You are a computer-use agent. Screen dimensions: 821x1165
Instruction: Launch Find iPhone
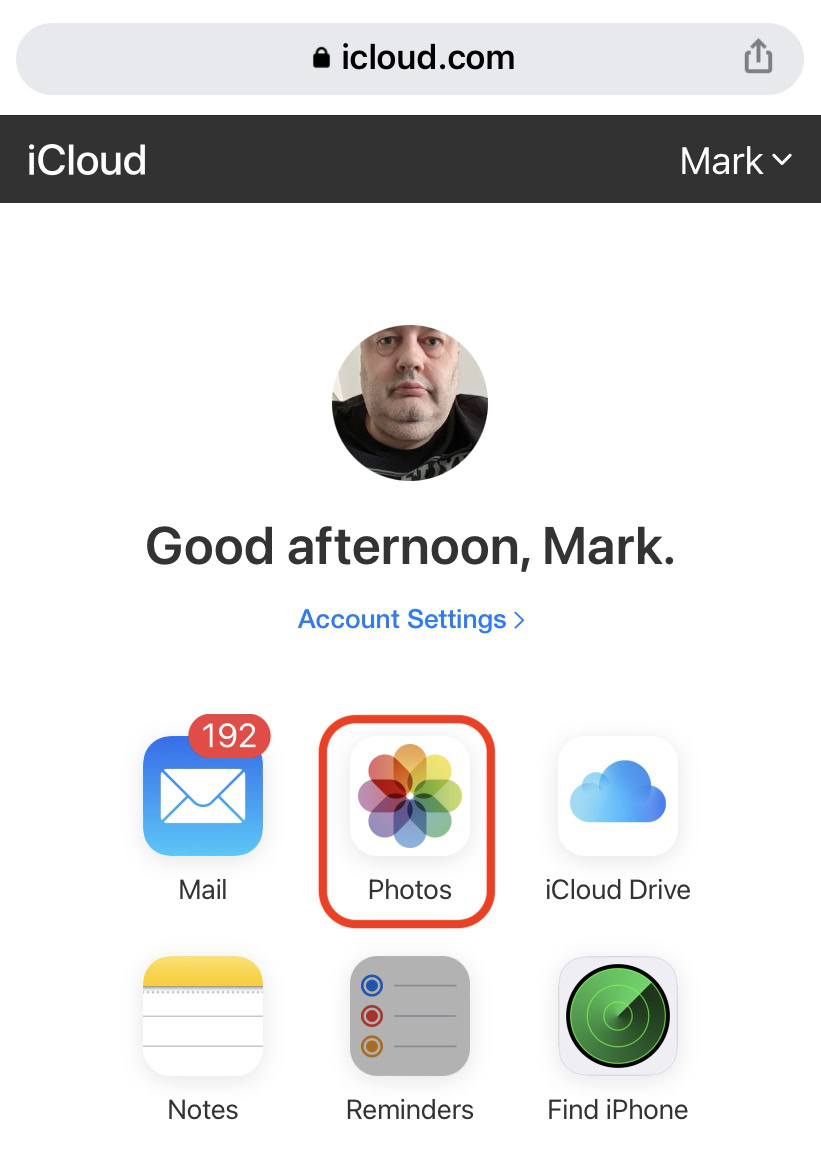tap(617, 1015)
